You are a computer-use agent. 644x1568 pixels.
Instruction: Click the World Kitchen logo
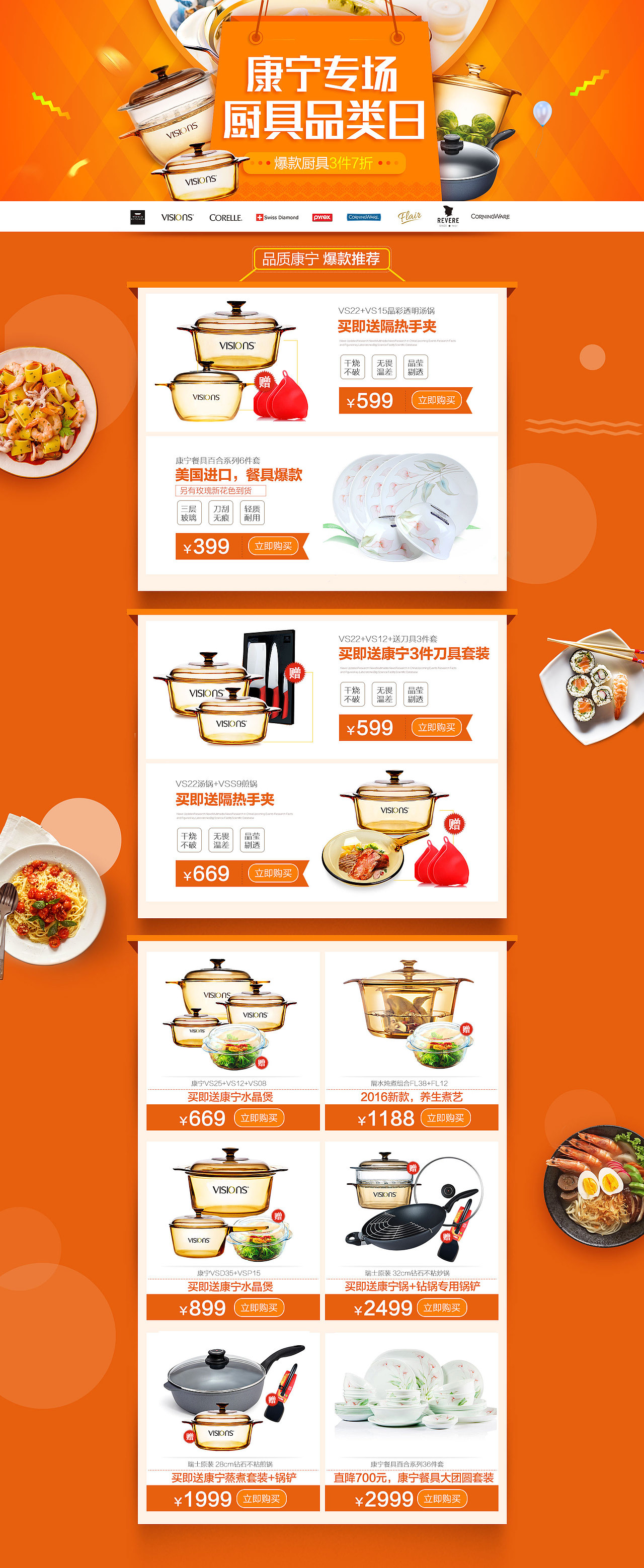[x=138, y=217]
